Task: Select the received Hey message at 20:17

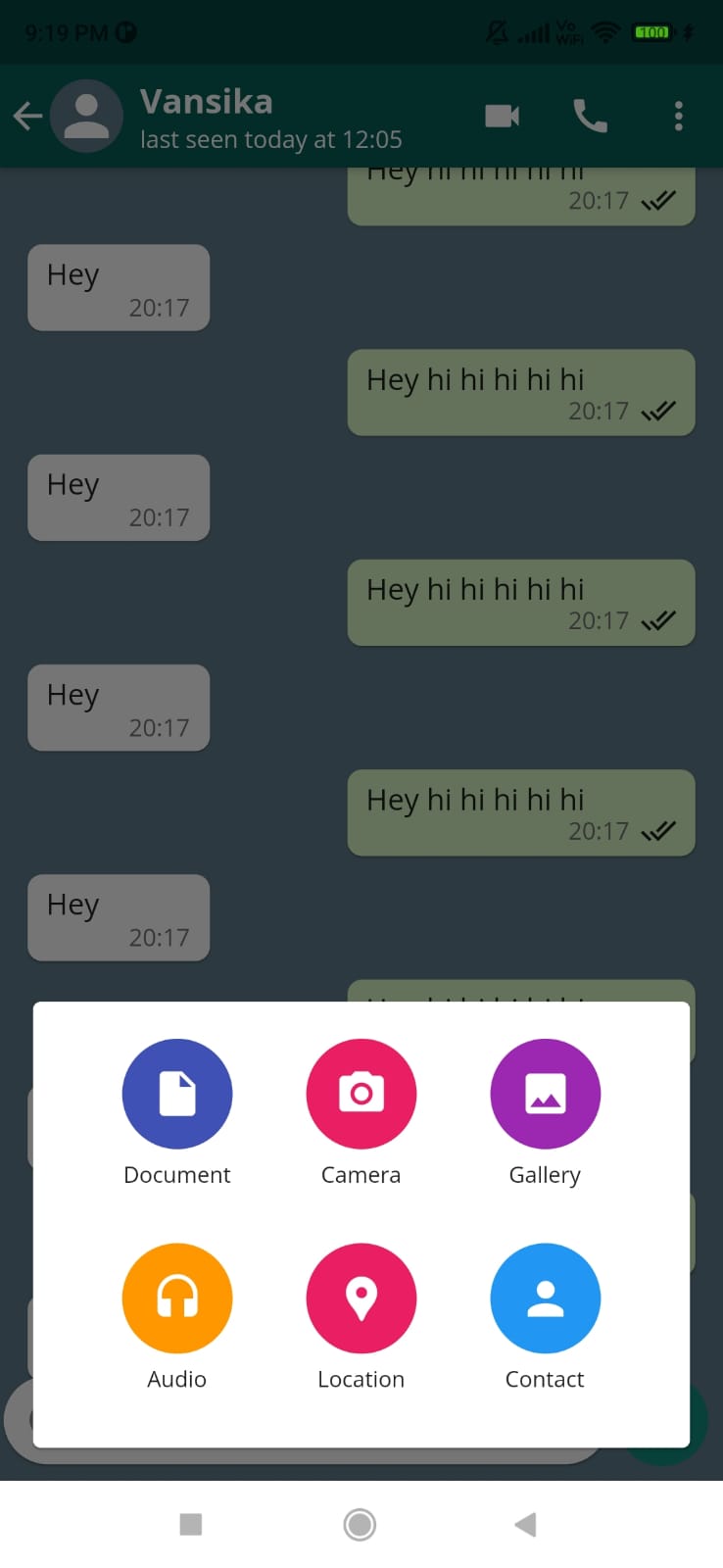Action: (x=118, y=287)
